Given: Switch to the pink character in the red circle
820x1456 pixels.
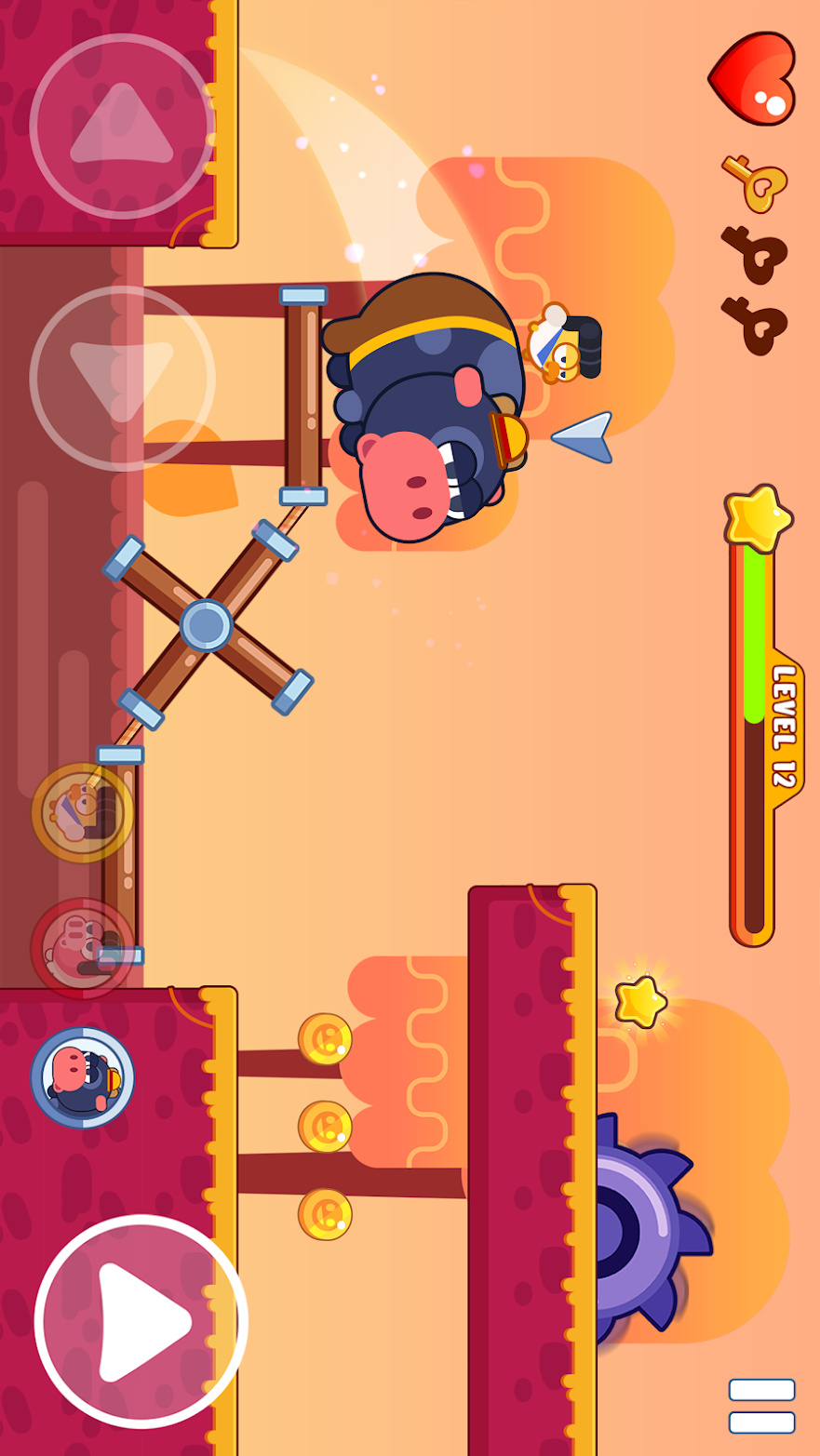Looking at the screenshot, I should coord(83,948).
